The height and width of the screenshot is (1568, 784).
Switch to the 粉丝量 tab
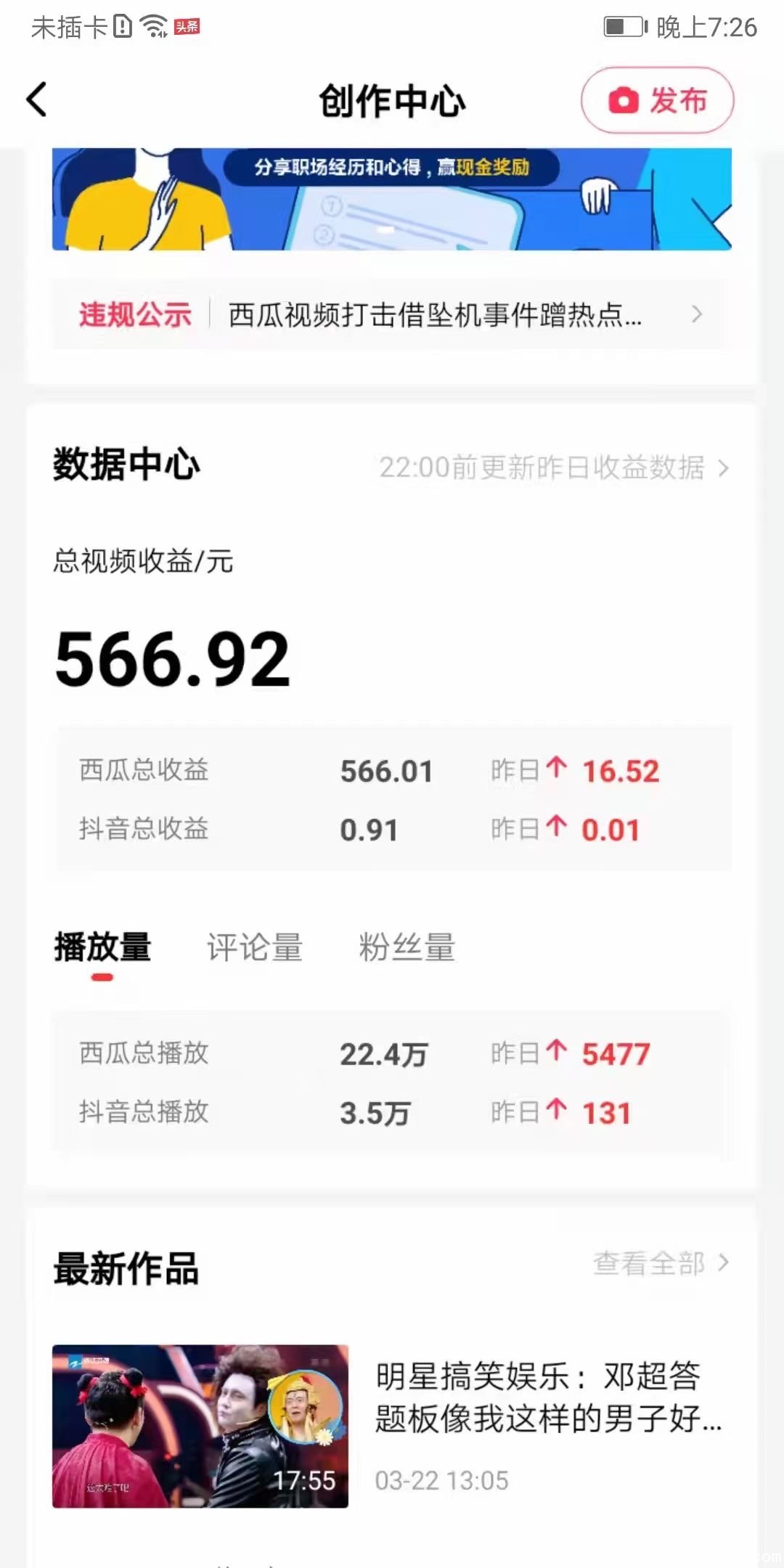point(407,948)
